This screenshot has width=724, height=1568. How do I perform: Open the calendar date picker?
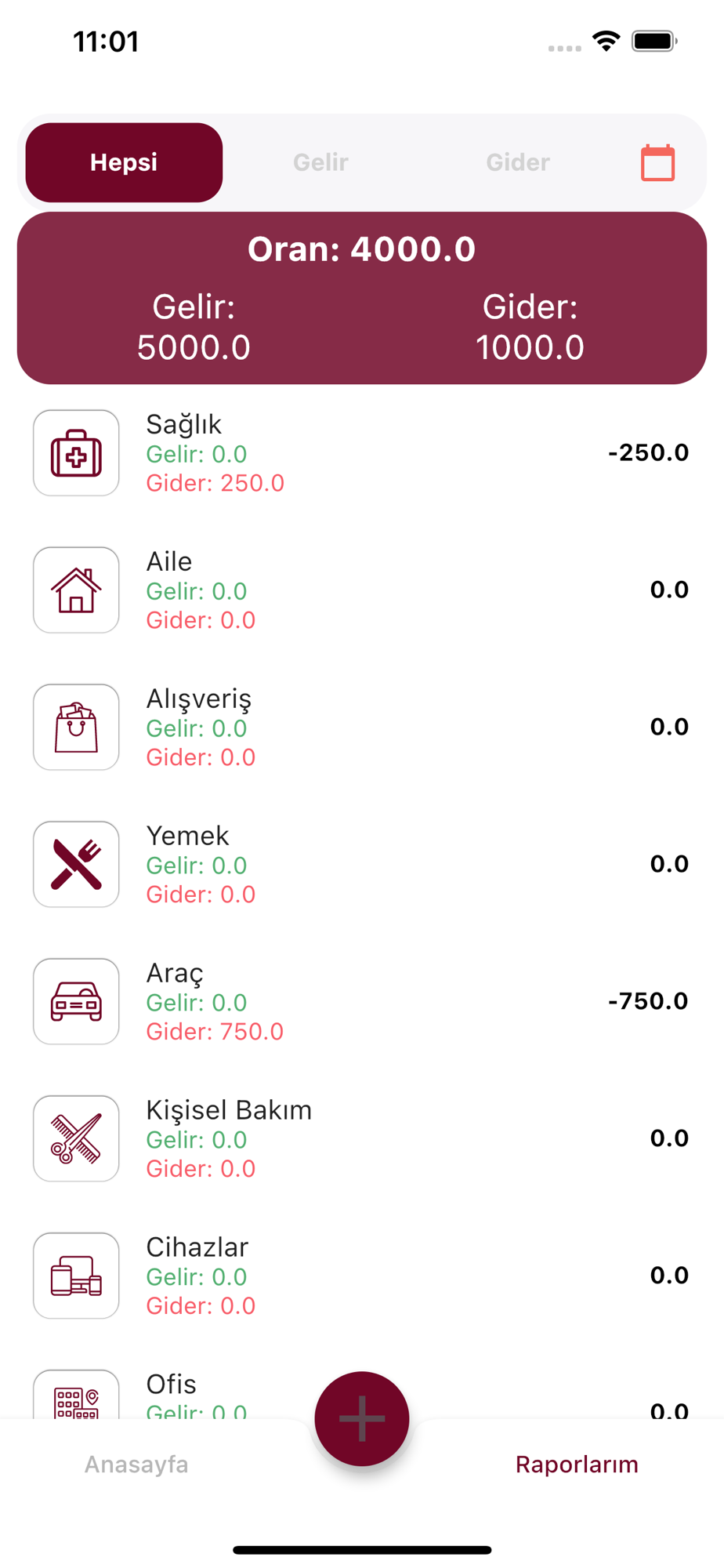[657, 163]
